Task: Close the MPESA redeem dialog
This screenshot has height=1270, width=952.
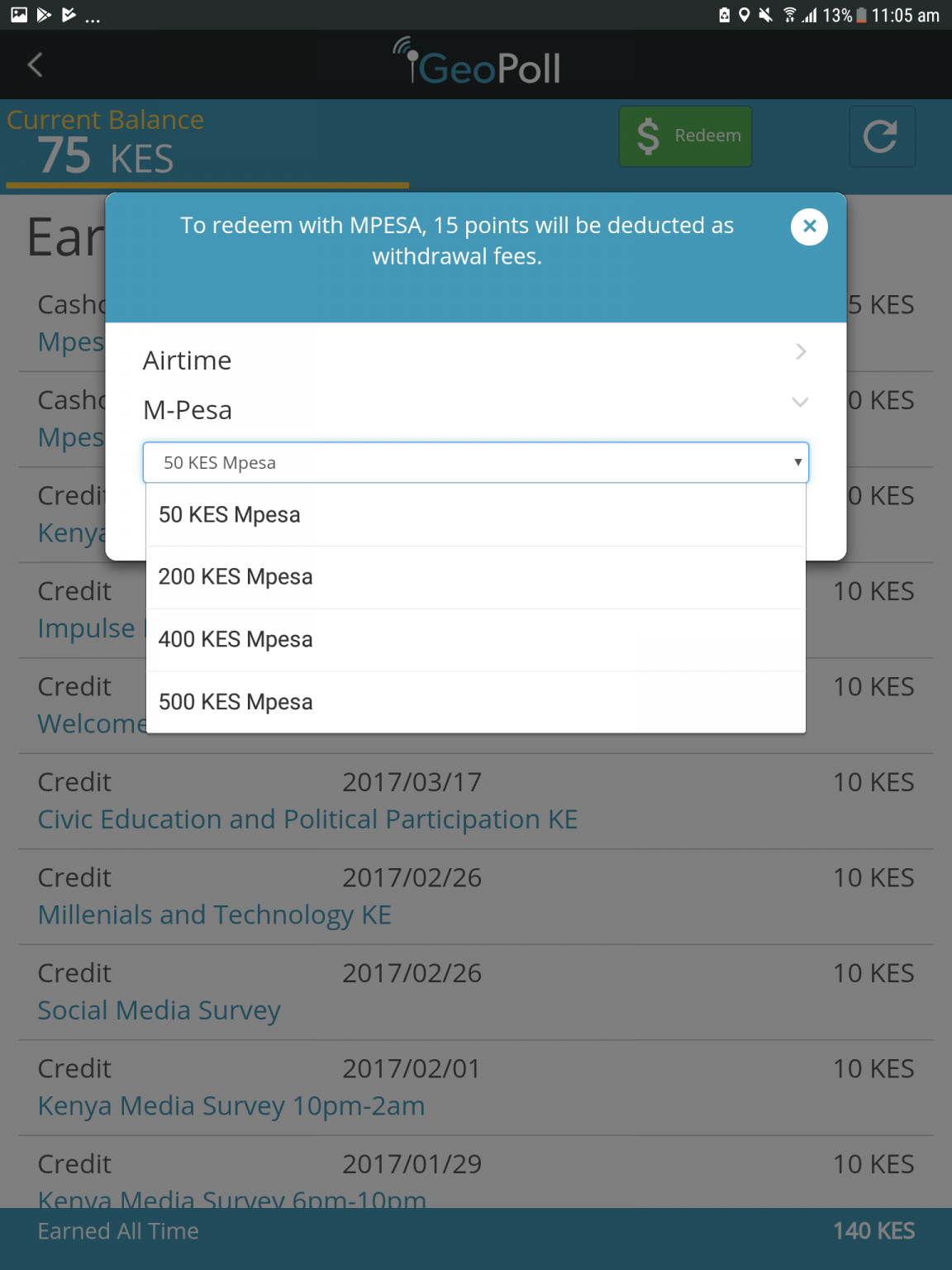Action: pyautogui.click(x=809, y=227)
